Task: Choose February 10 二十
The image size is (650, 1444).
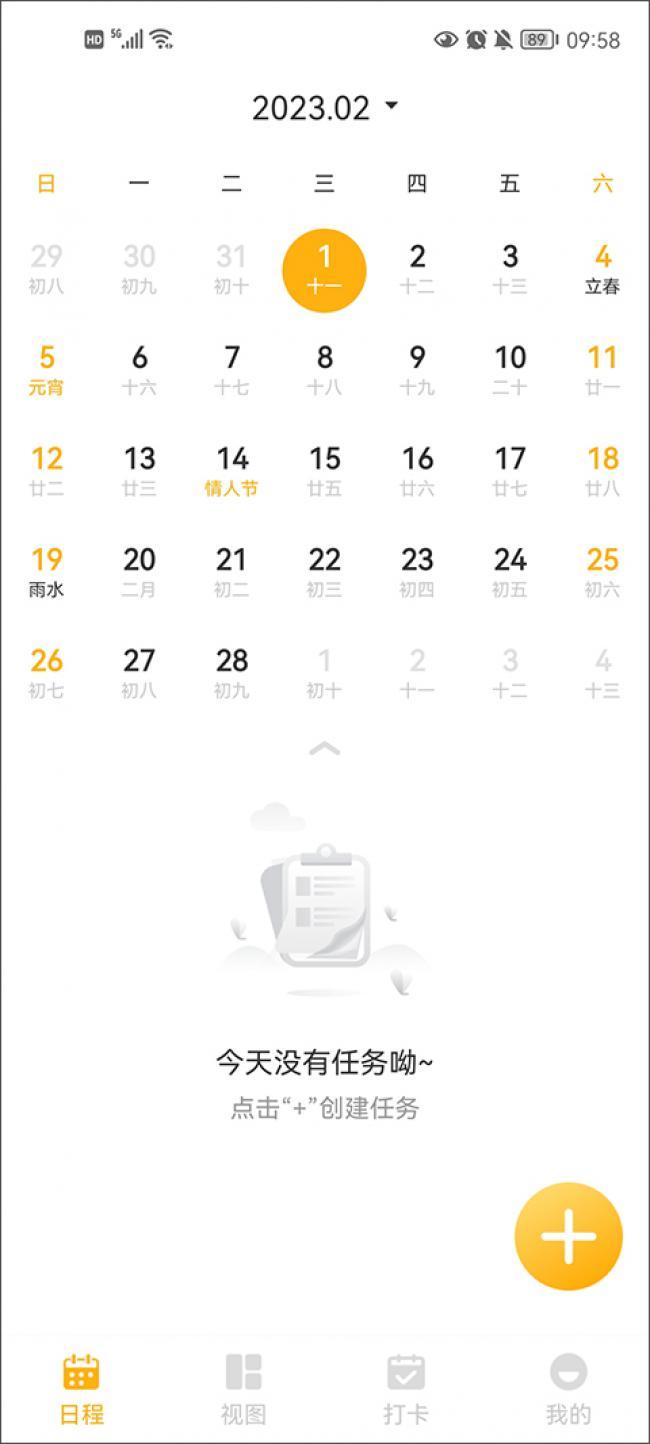Action: click(510, 370)
